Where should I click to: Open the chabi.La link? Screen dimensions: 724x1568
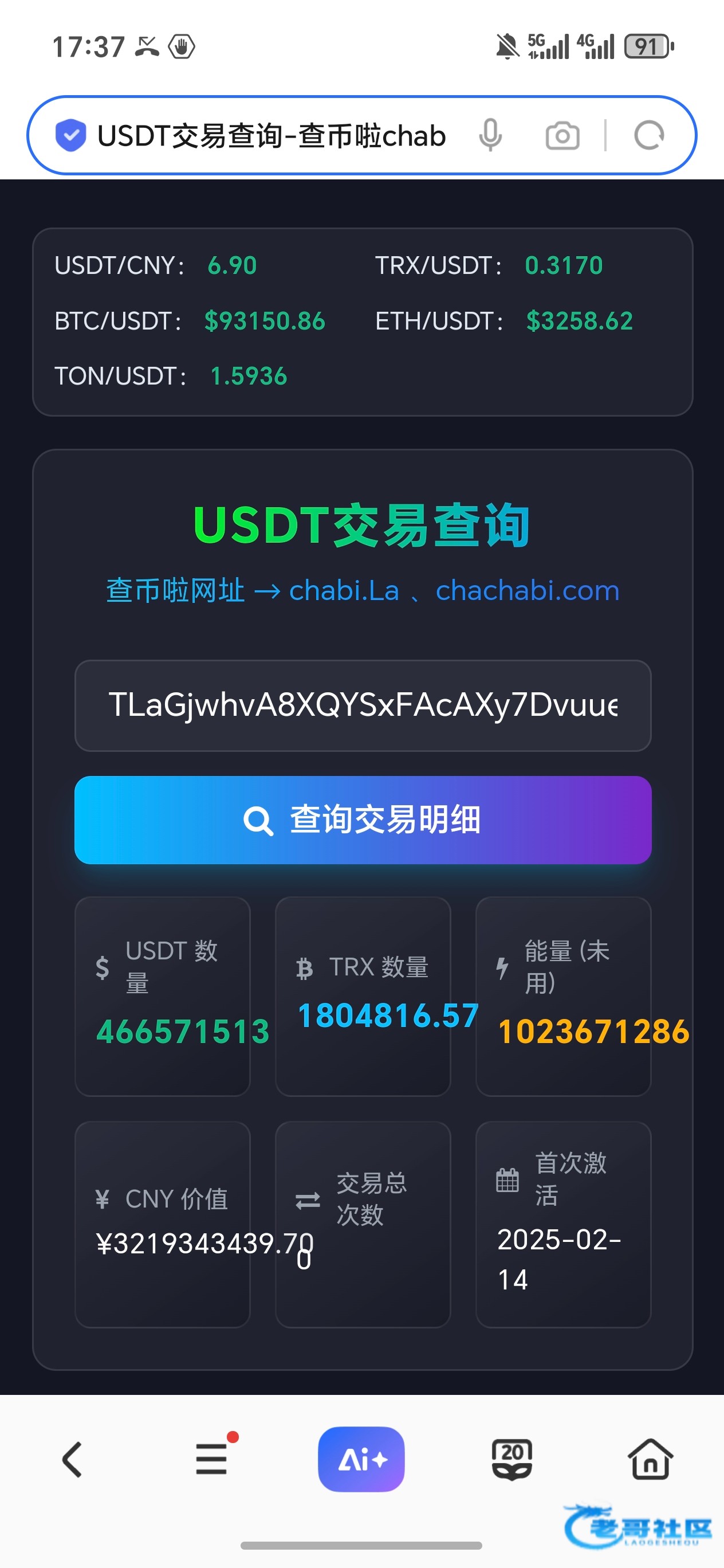point(344,590)
